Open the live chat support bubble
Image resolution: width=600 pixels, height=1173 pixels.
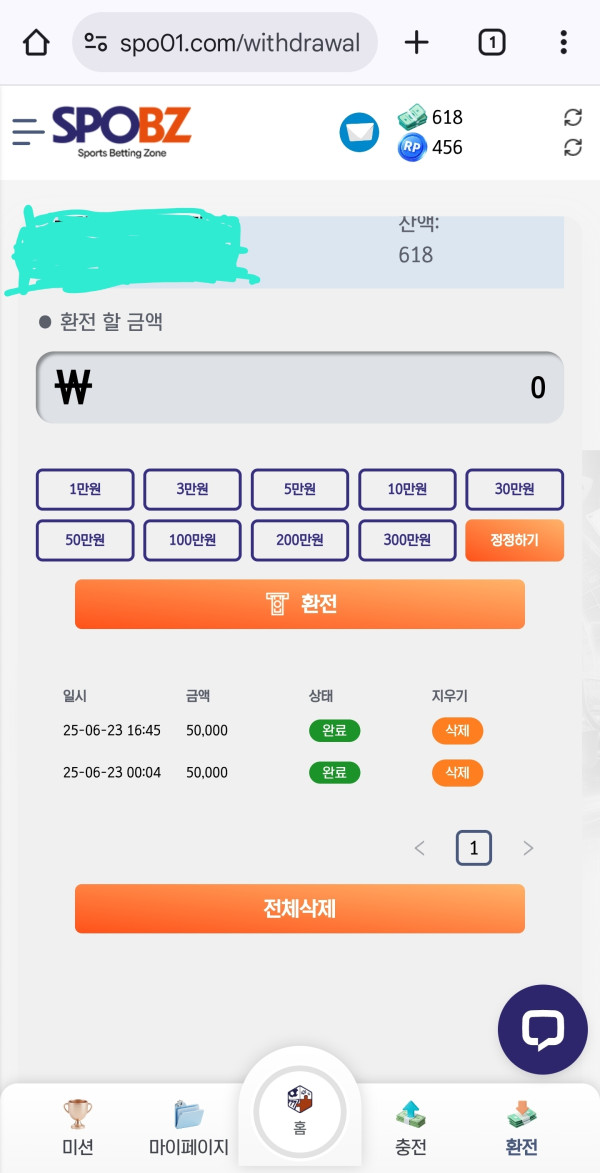coord(542,1029)
